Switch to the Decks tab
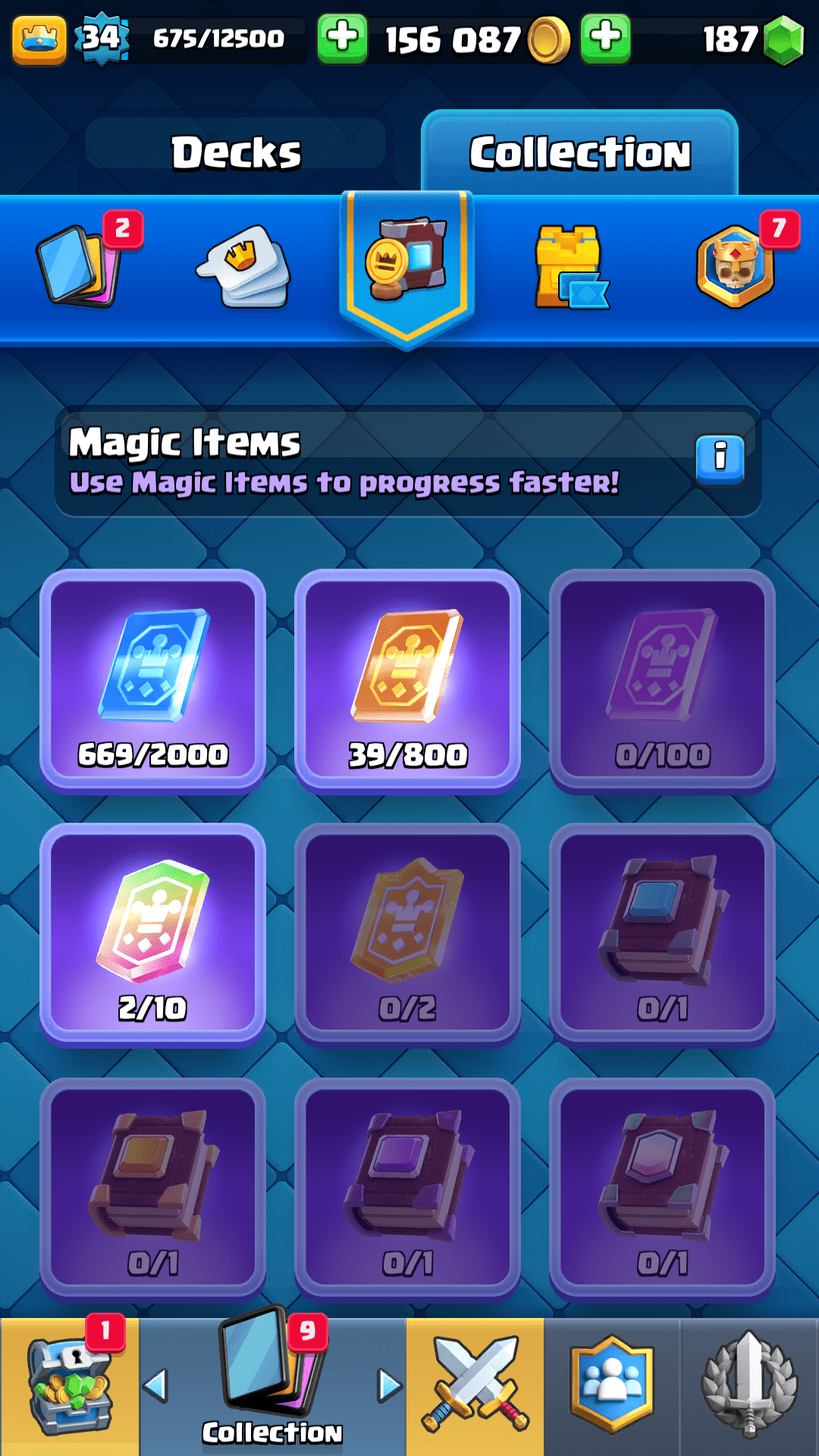819x1456 pixels. coord(236,152)
